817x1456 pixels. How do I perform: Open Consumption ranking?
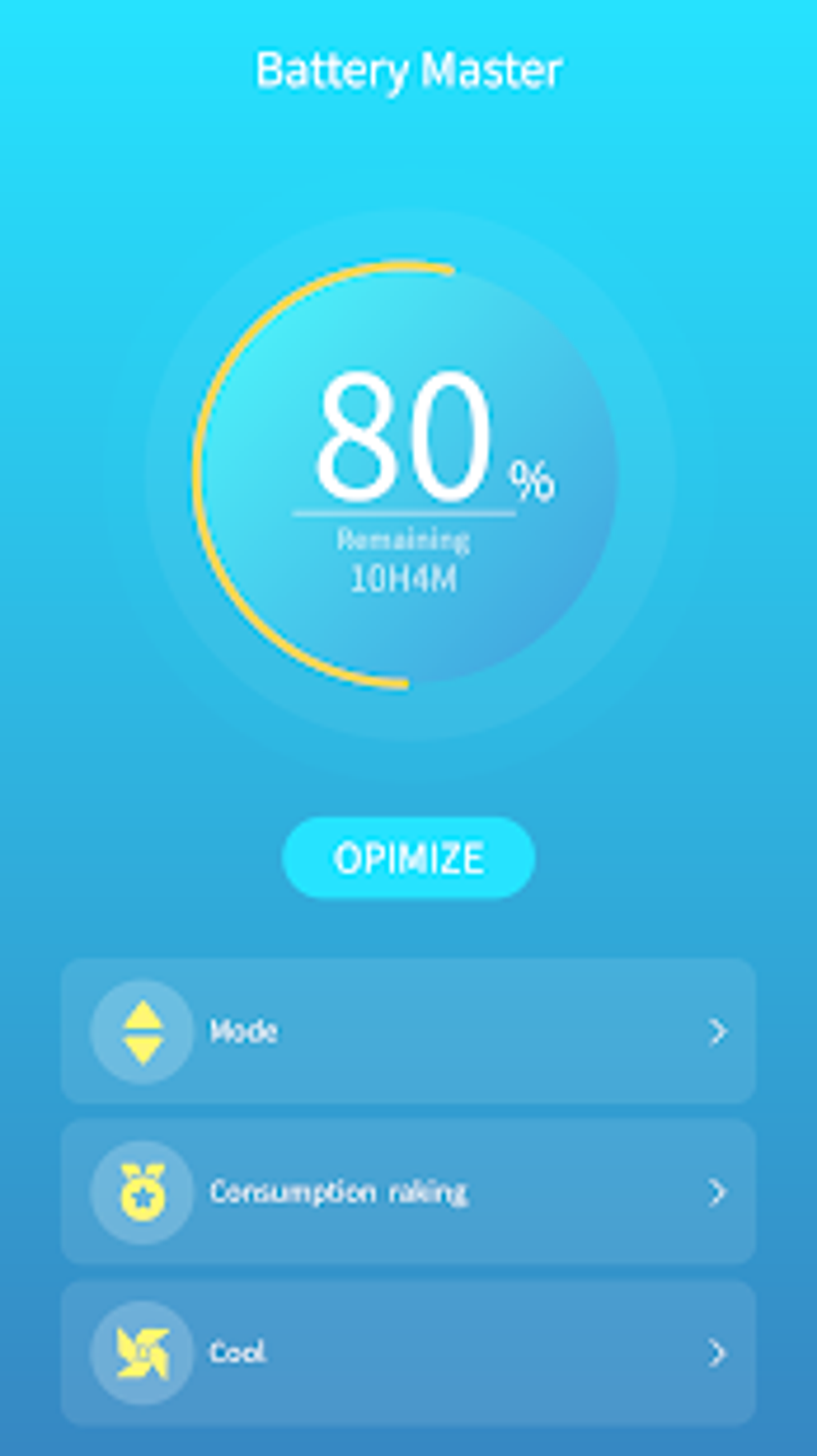[x=408, y=1192]
